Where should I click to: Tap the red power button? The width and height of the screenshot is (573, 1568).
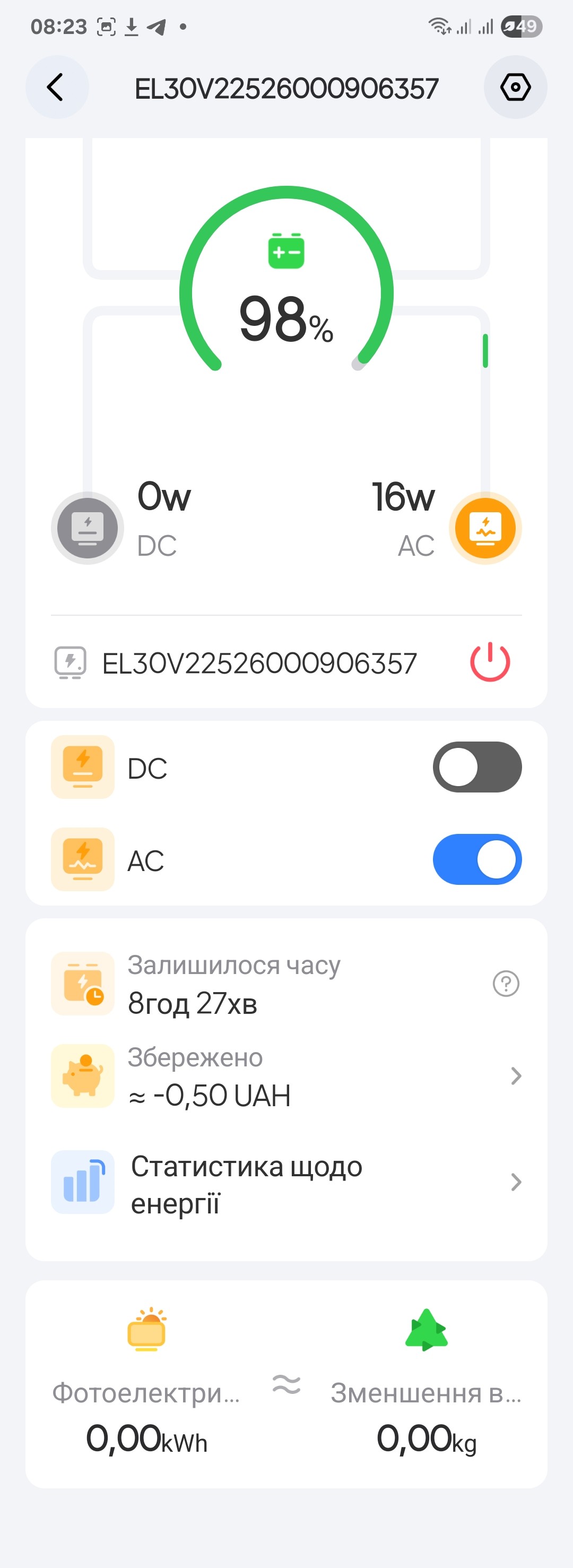point(490,662)
